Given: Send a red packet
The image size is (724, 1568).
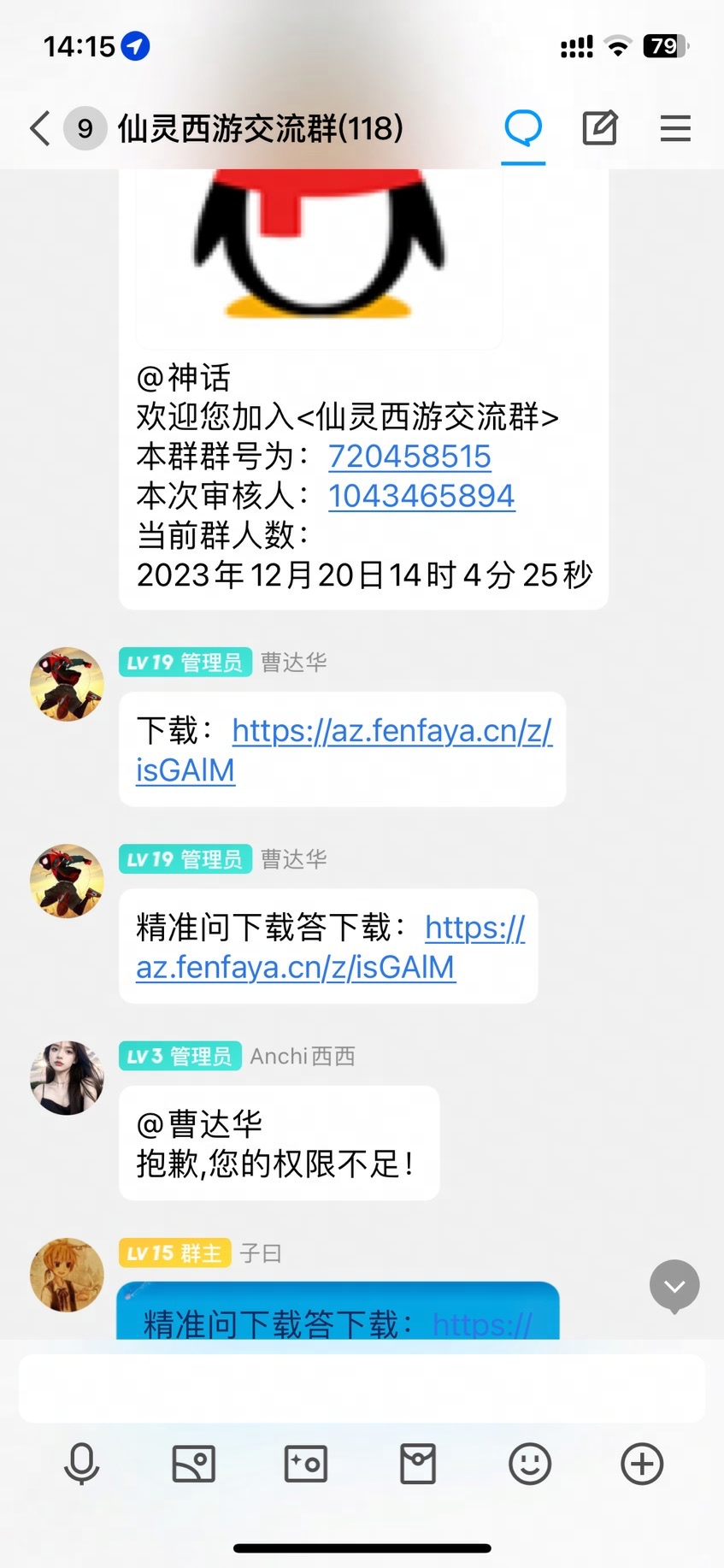Looking at the screenshot, I should pyautogui.click(x=418, y=1464).
